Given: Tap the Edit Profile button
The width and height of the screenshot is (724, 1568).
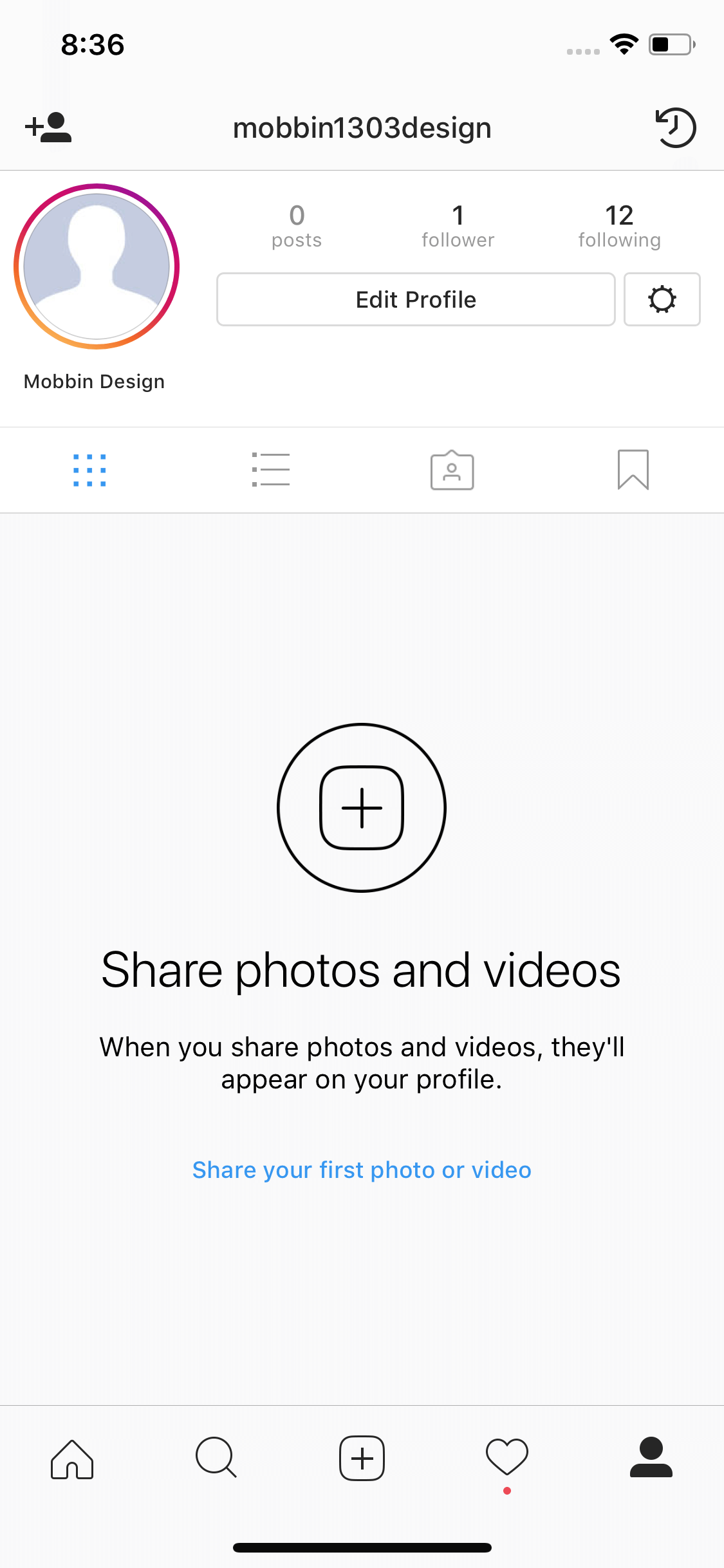Looking at the screenshot, I should 416,299.
